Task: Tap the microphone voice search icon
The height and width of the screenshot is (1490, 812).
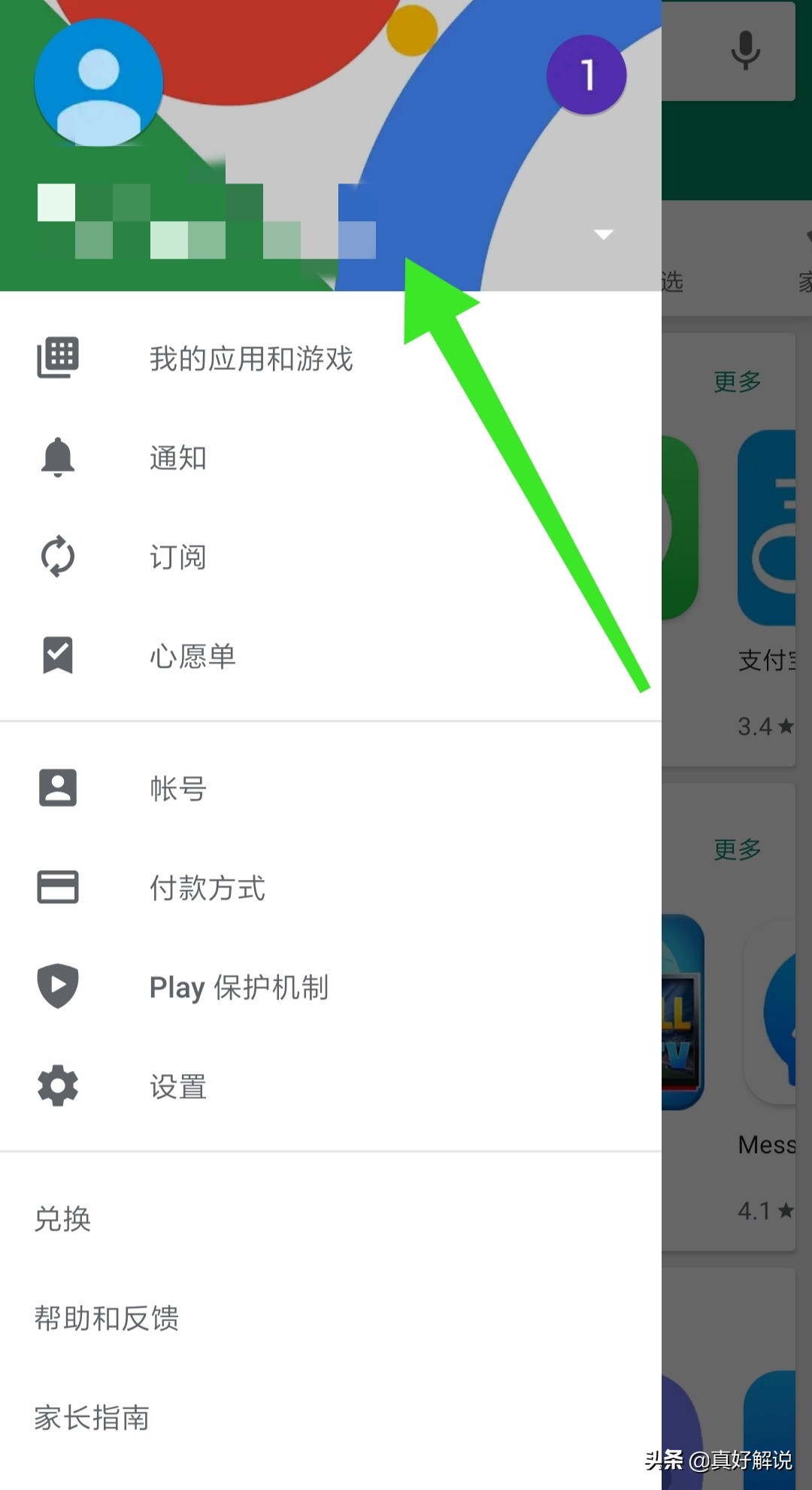Action: click(x=745, y=50)
